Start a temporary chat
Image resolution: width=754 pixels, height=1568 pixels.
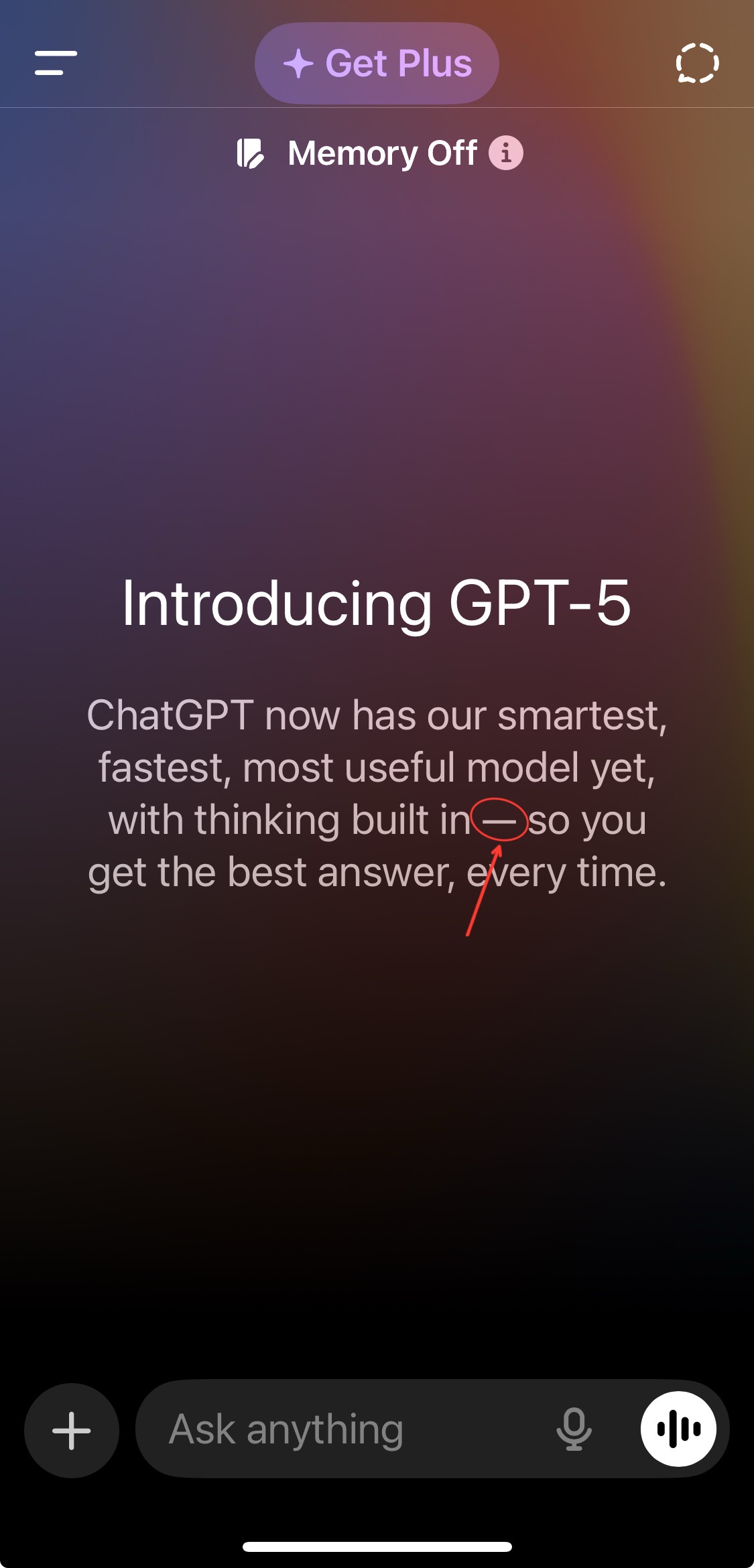pos(697,64)
